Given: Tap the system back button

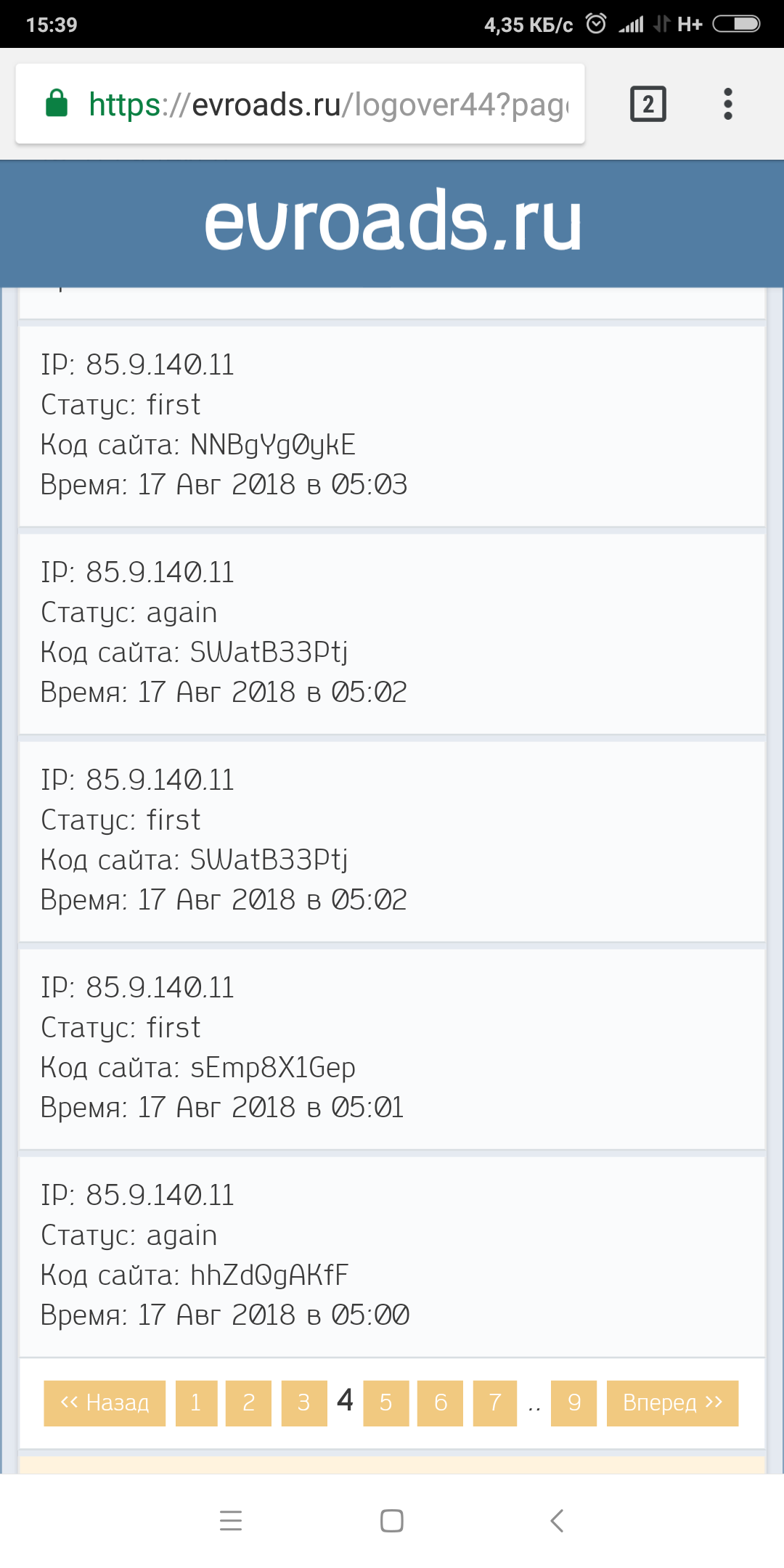Looking at the screenshot, I should [x=557, y=1520].
